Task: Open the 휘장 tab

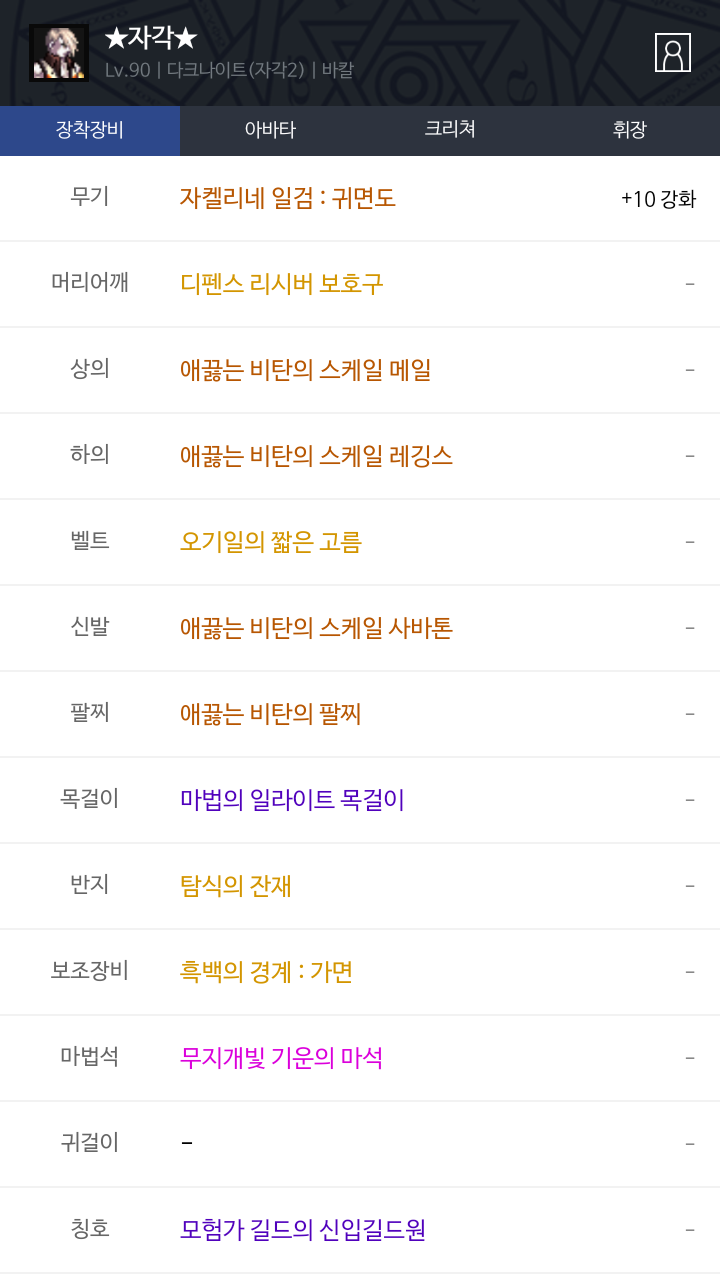Action: point(630,130)
